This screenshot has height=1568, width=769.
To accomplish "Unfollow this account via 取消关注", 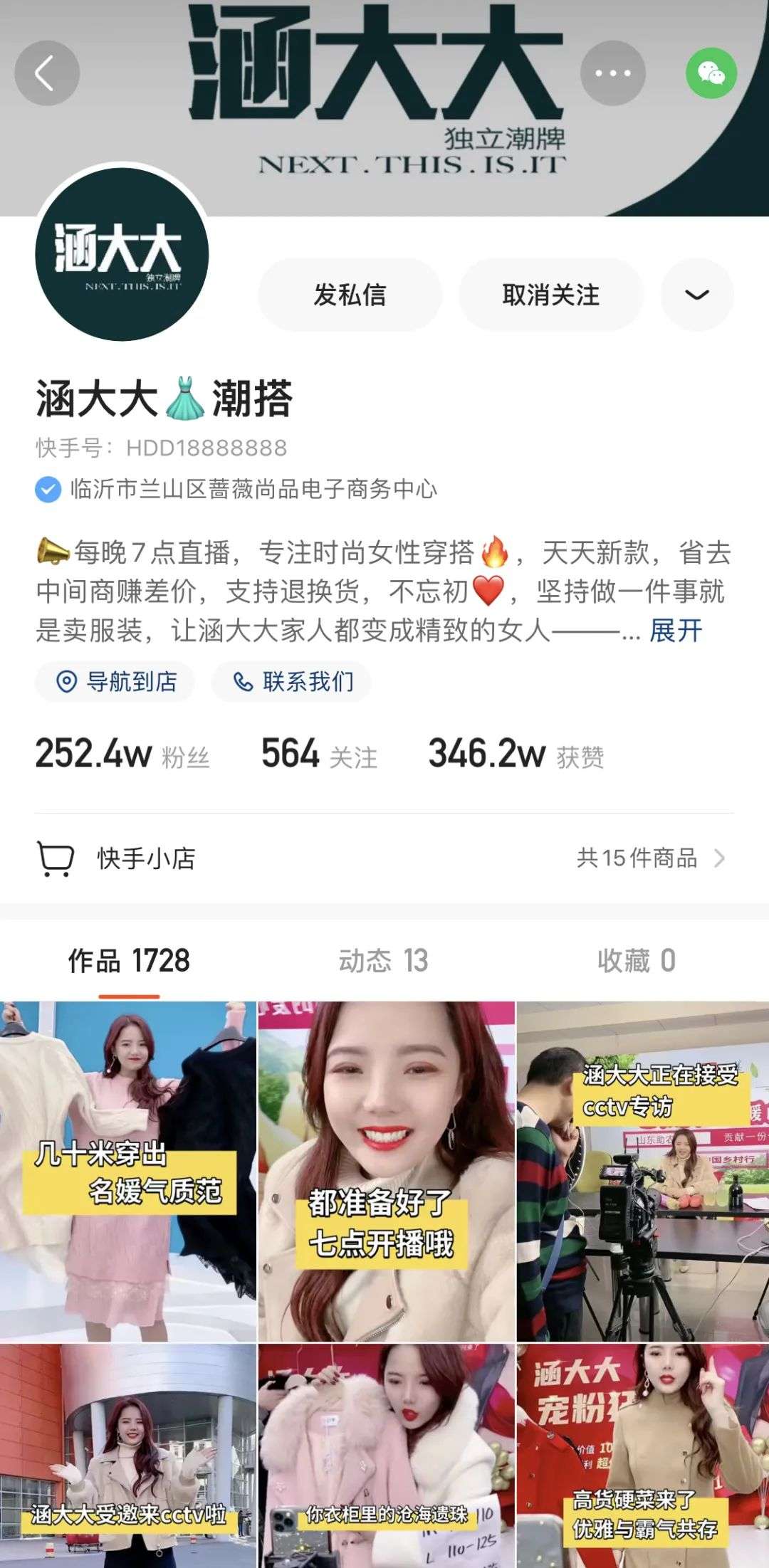I will tap(551, 295).
